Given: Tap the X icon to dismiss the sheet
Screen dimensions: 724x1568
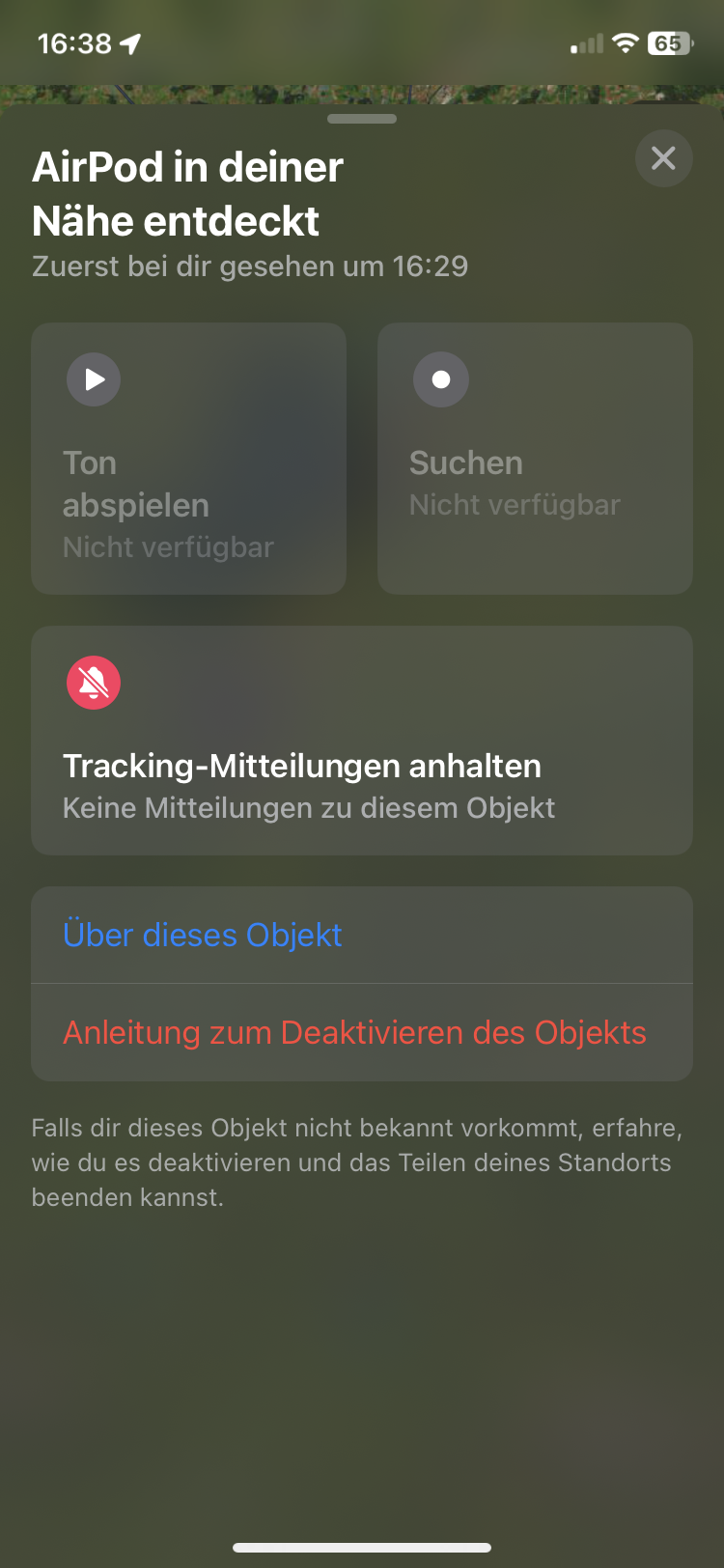Looking at the screenshot, I should point(663,157).
